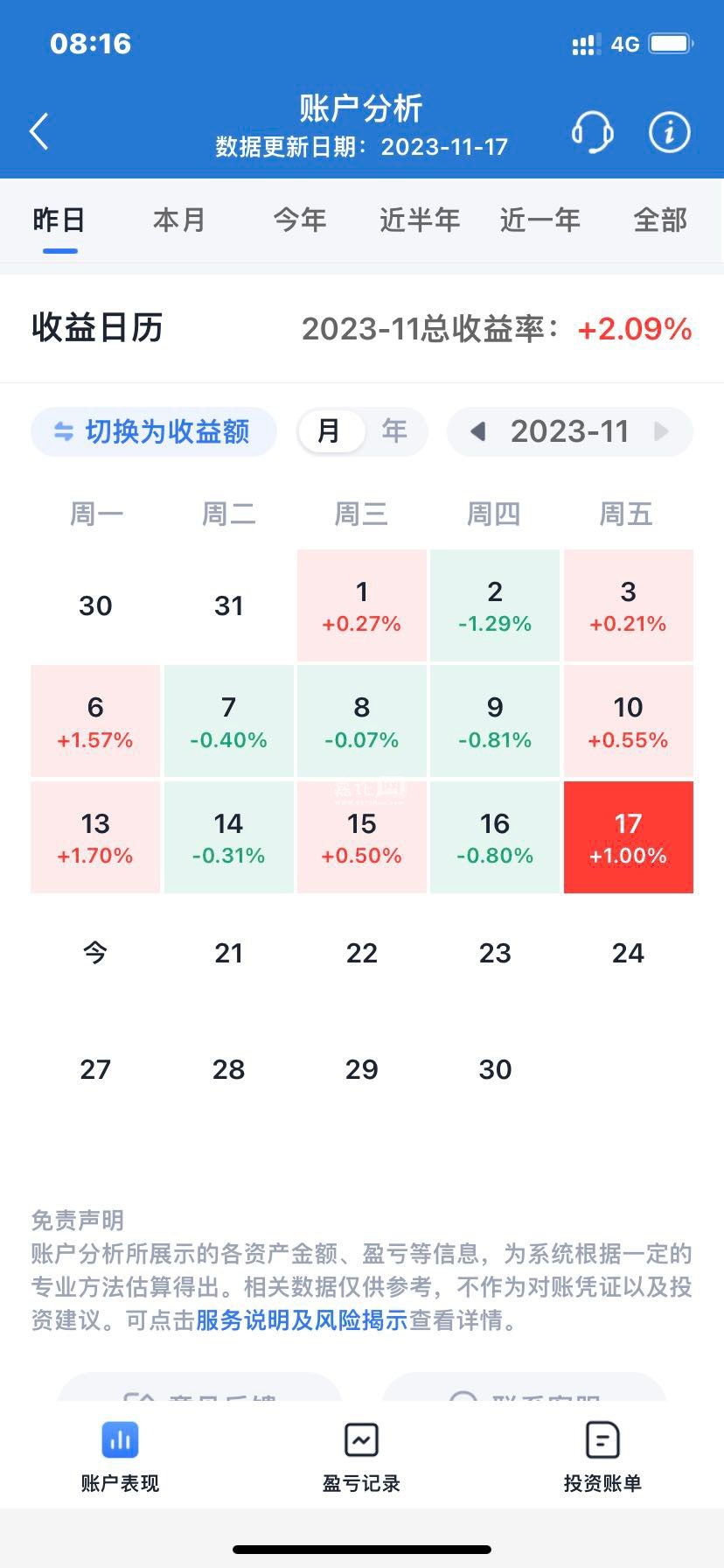Tap 切换为收益额 button

(154, 431)
